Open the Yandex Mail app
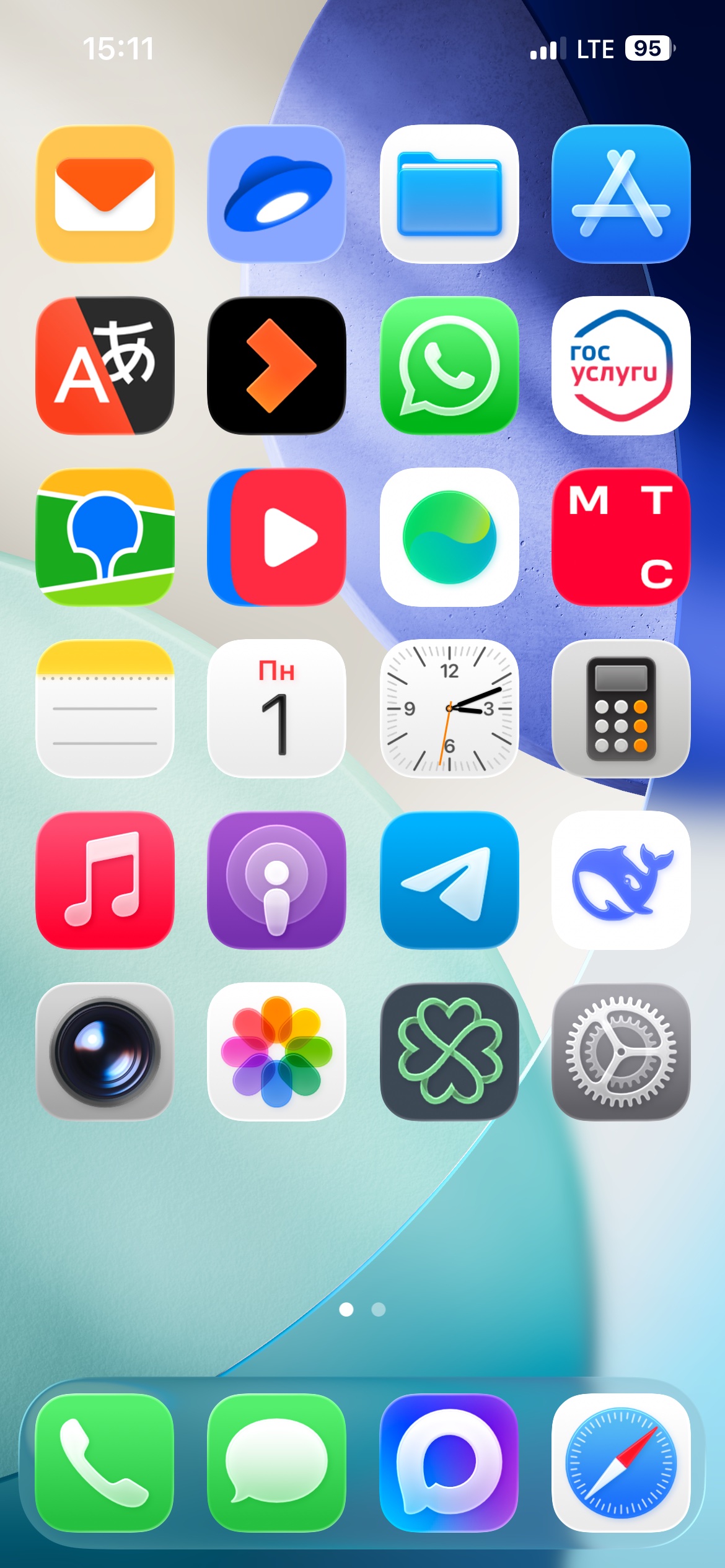 105,194
